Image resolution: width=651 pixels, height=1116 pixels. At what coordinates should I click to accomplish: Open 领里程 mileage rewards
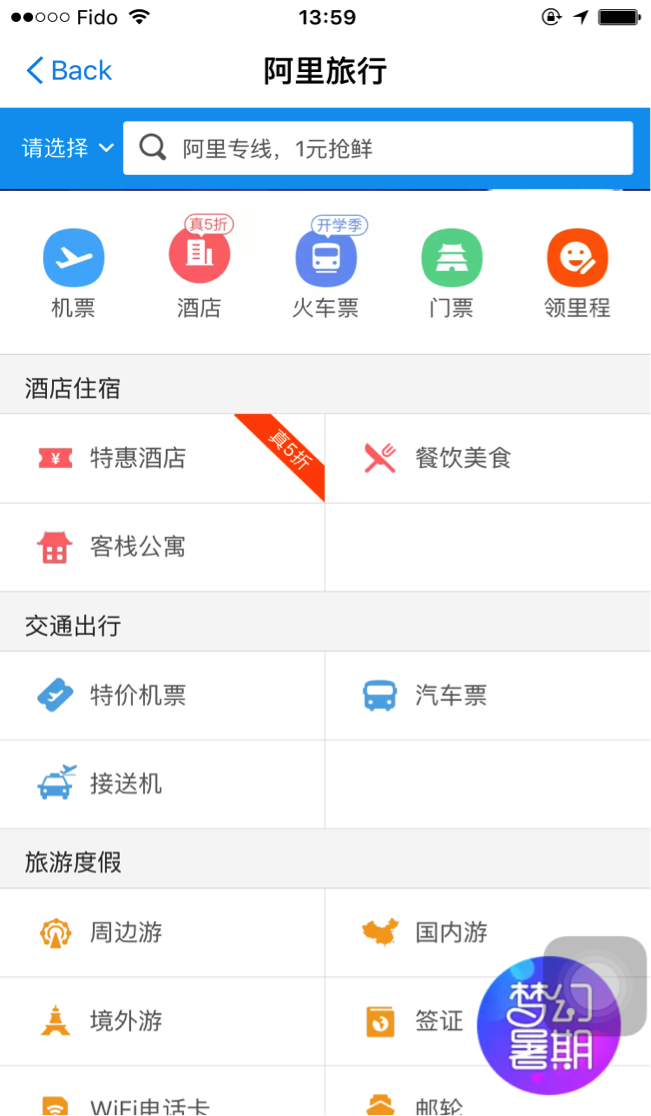tap(577, 272)
